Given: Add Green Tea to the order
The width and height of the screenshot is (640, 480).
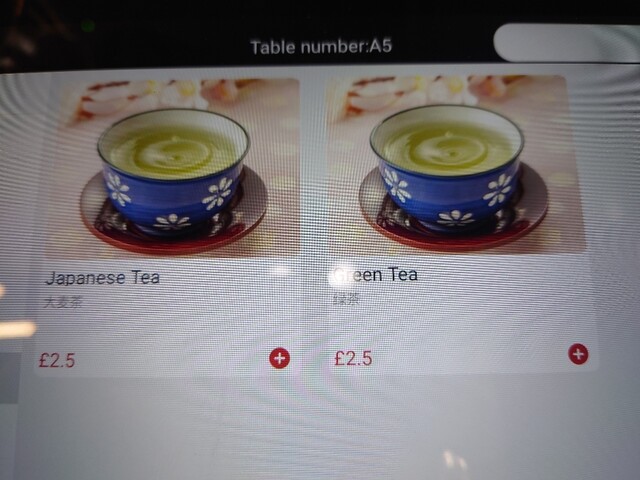Looking at the screenshot, I should click(577, 354).
